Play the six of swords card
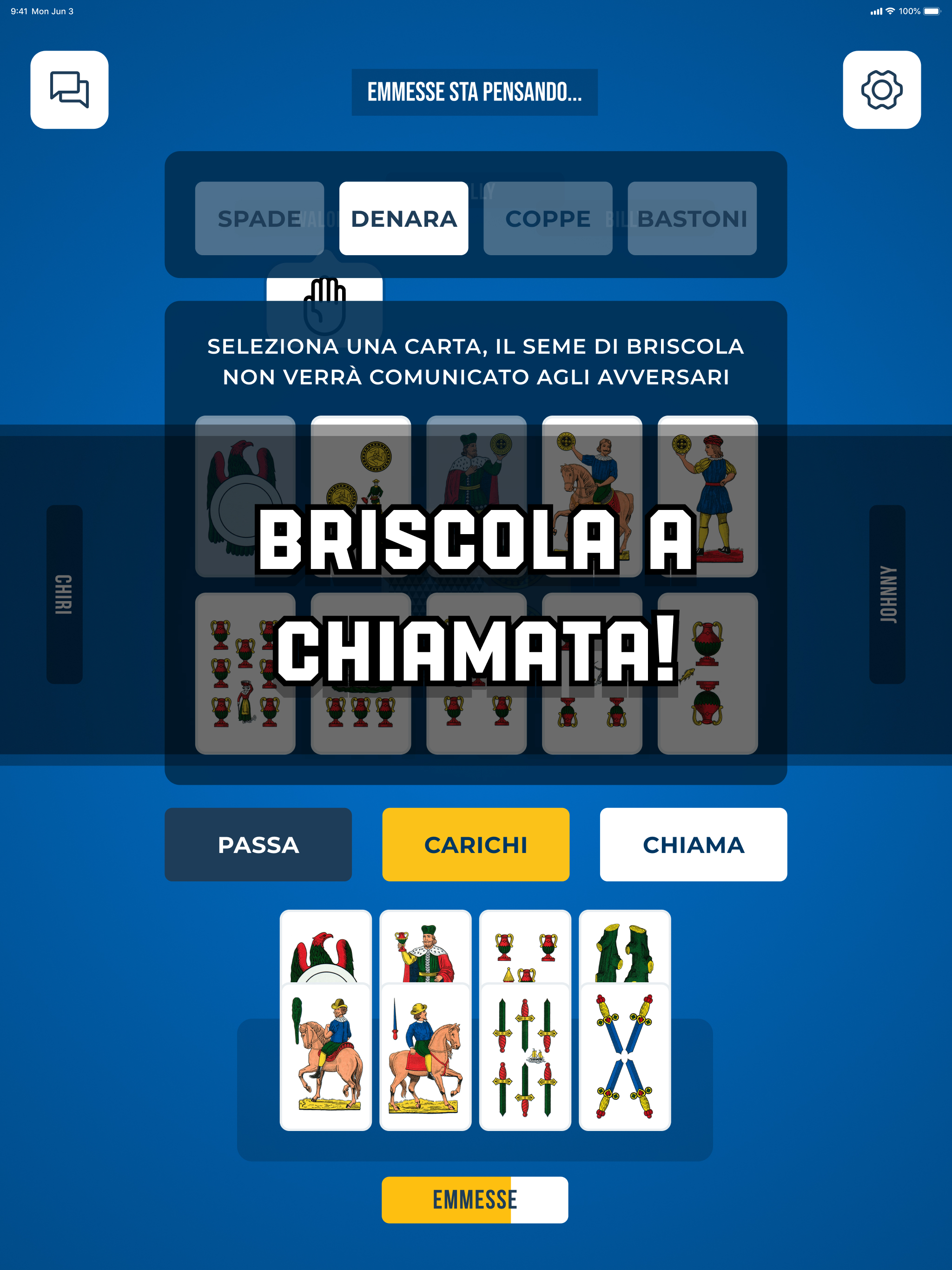This screenshot has width=952, height=1270. [x=525, y=1057]
